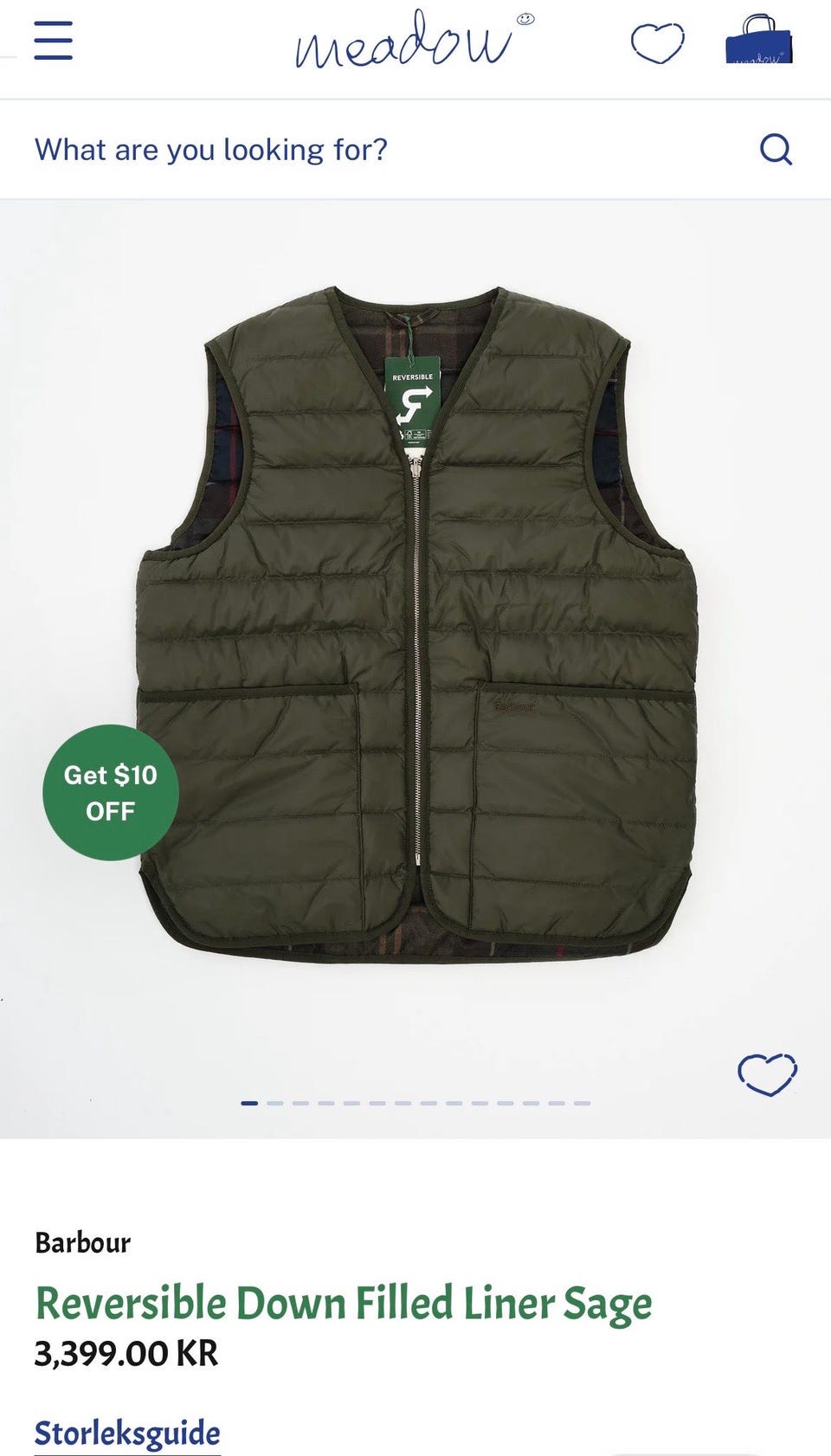The width and height of the screenshot is (831, 1456).
Task: Open the hamburger menu
Action: coord(53,41)
